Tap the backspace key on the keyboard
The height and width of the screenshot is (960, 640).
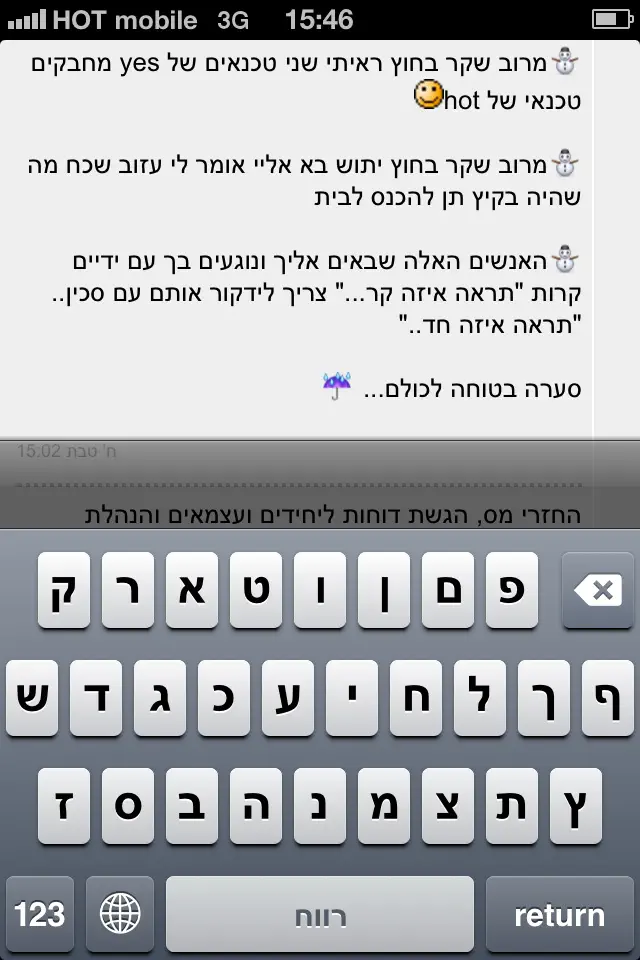pyautogui.click(x=598, y=590)
